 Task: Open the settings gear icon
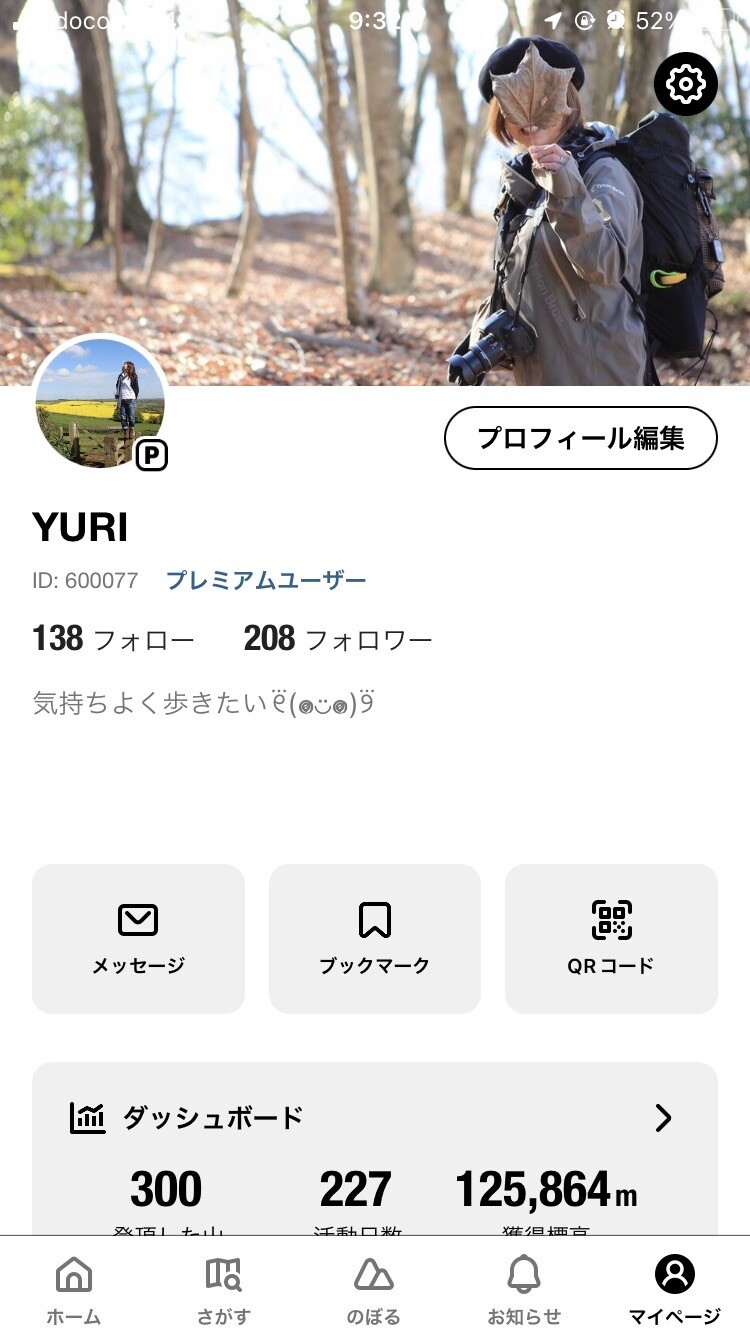click(685, 85)
